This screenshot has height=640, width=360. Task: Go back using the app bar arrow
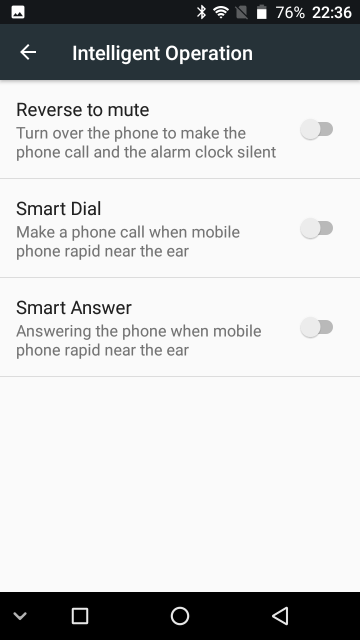coord(28,52)
